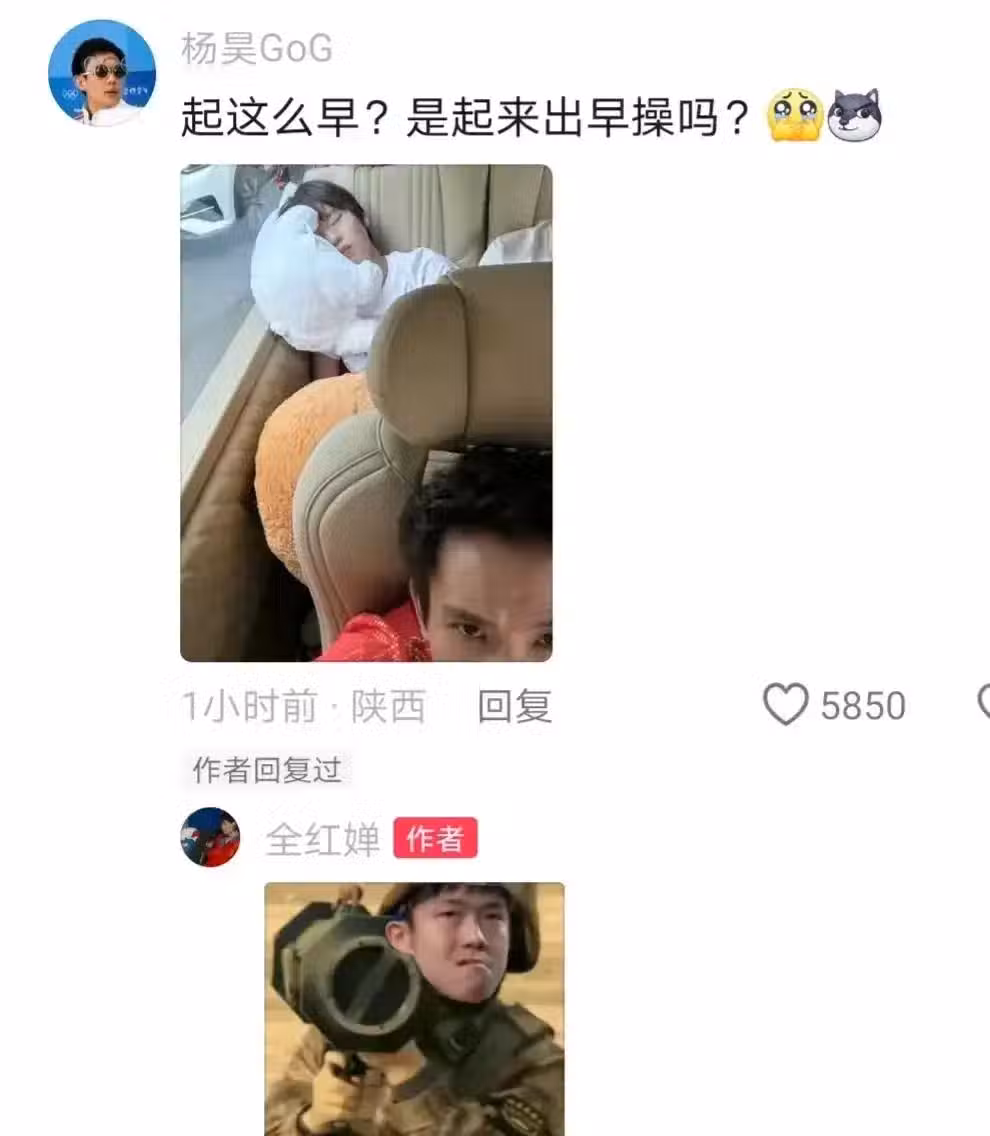Open 杨昊GoG's profile avatar

pyautogui.click(x=102, y=74)
